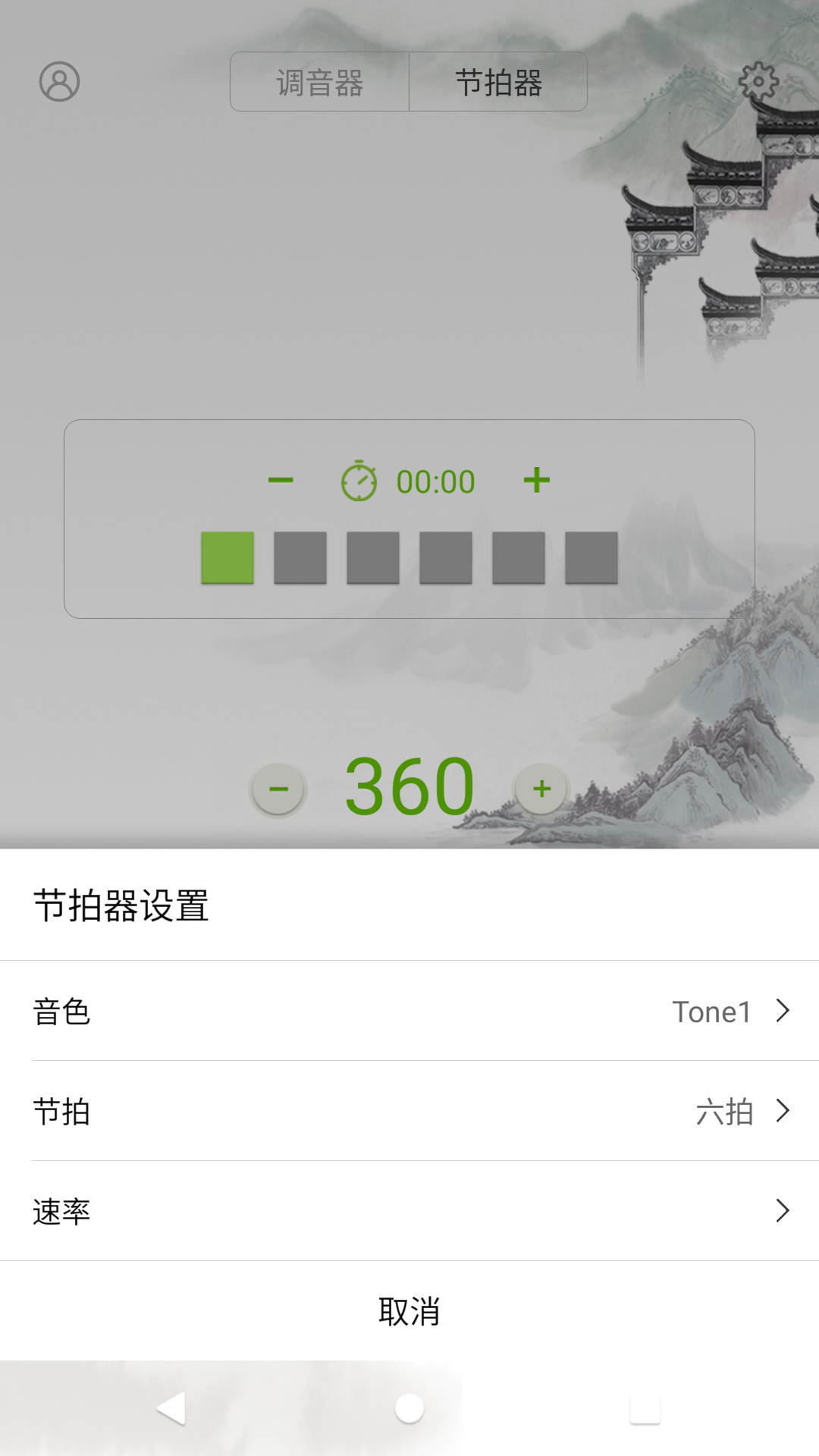Image resolution: width=819 pixels, height=1456 pixels.
Task: Open the settings gear icon
Action: click(758, 82)
